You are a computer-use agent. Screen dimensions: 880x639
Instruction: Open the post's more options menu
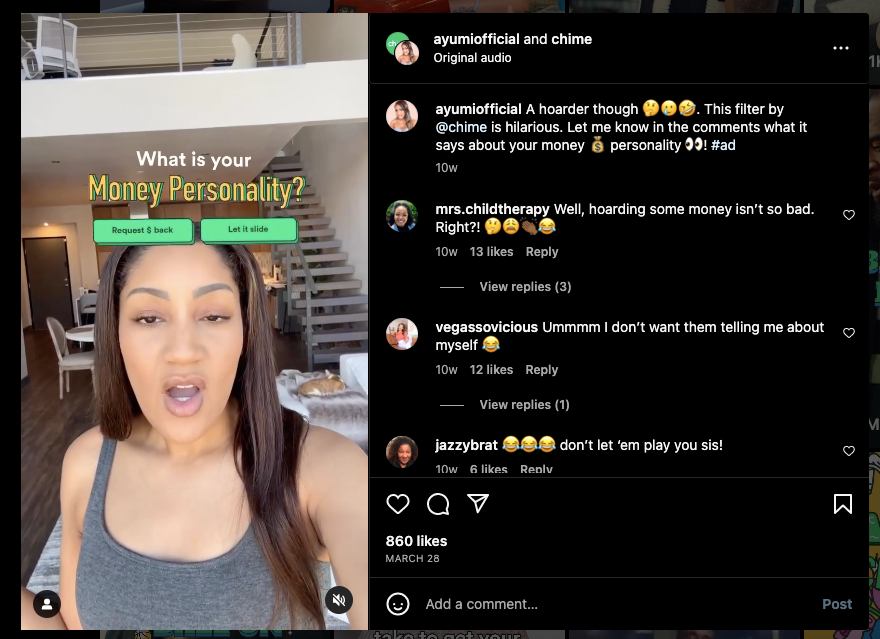(841, 48)
